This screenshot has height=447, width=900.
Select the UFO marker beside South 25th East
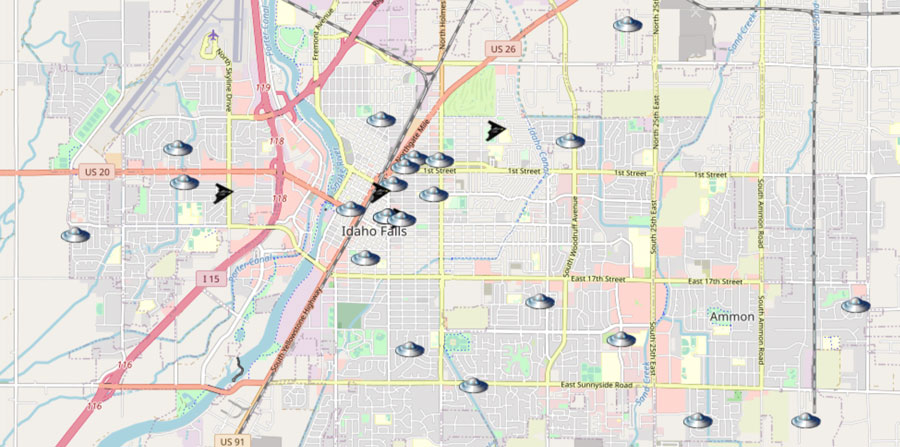[x=621, y=340]
